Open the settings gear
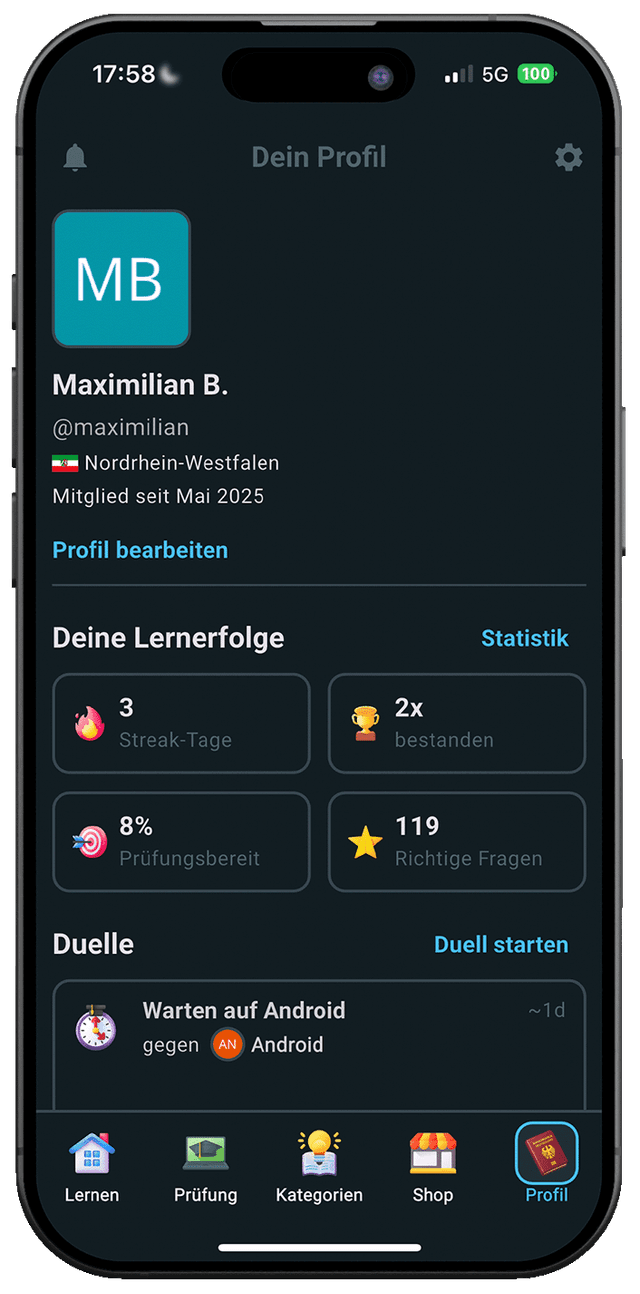This screenshot has height=1294, width=640. [568, 157]
